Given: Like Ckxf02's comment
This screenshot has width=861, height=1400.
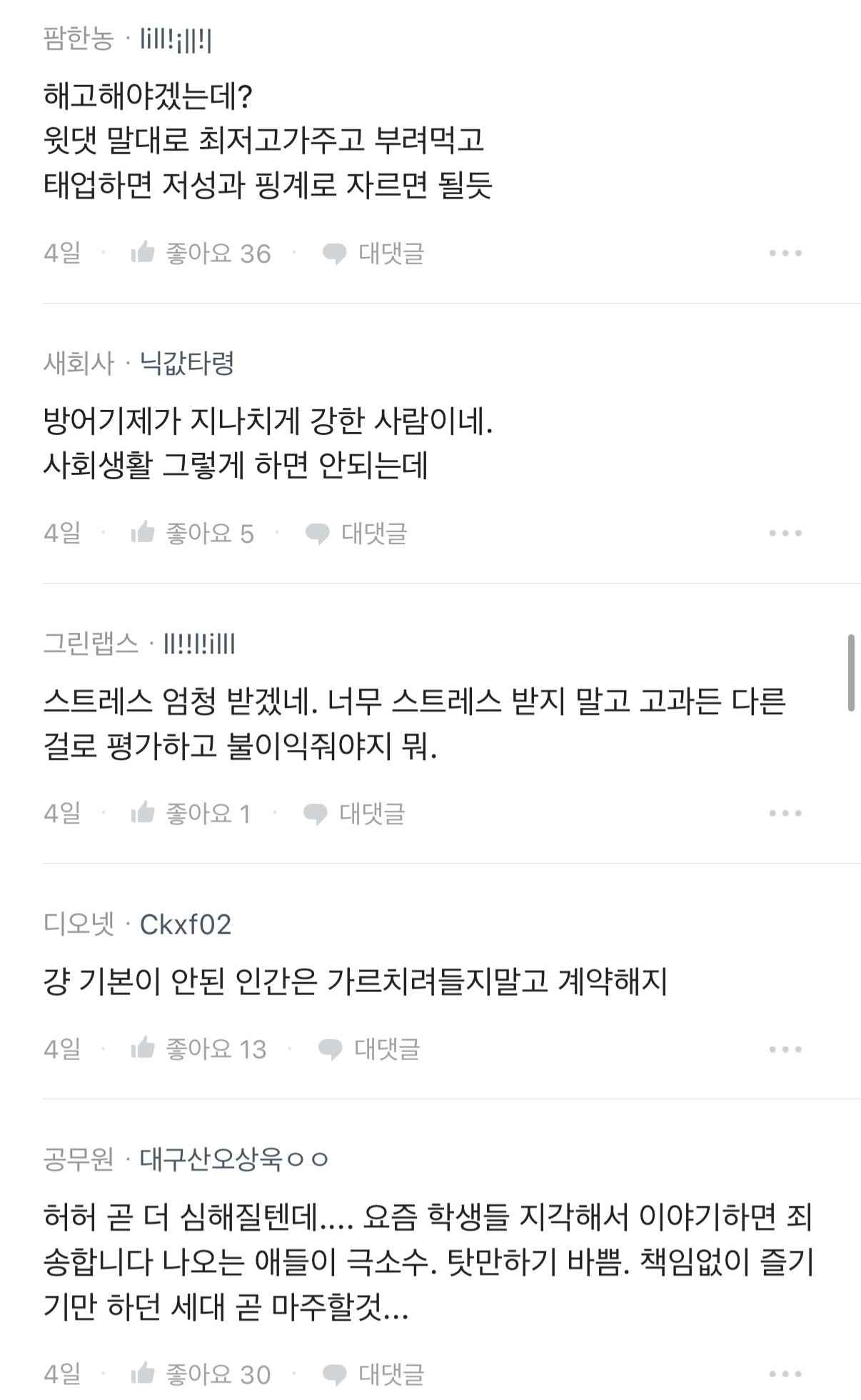Looking at the screenshot, I should (x=199, y=1049).
